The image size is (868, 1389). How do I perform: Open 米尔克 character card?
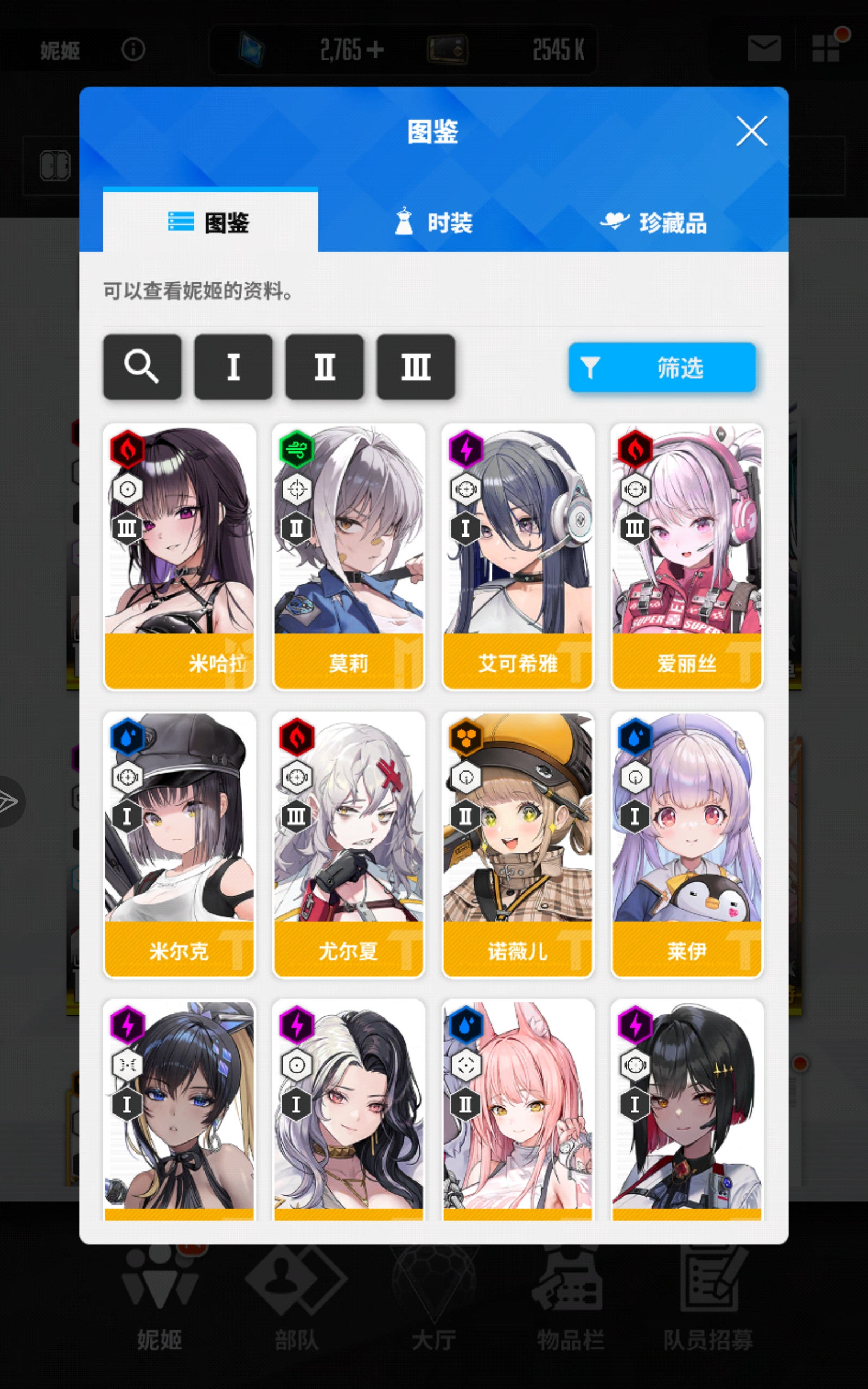tap(179, 845)
